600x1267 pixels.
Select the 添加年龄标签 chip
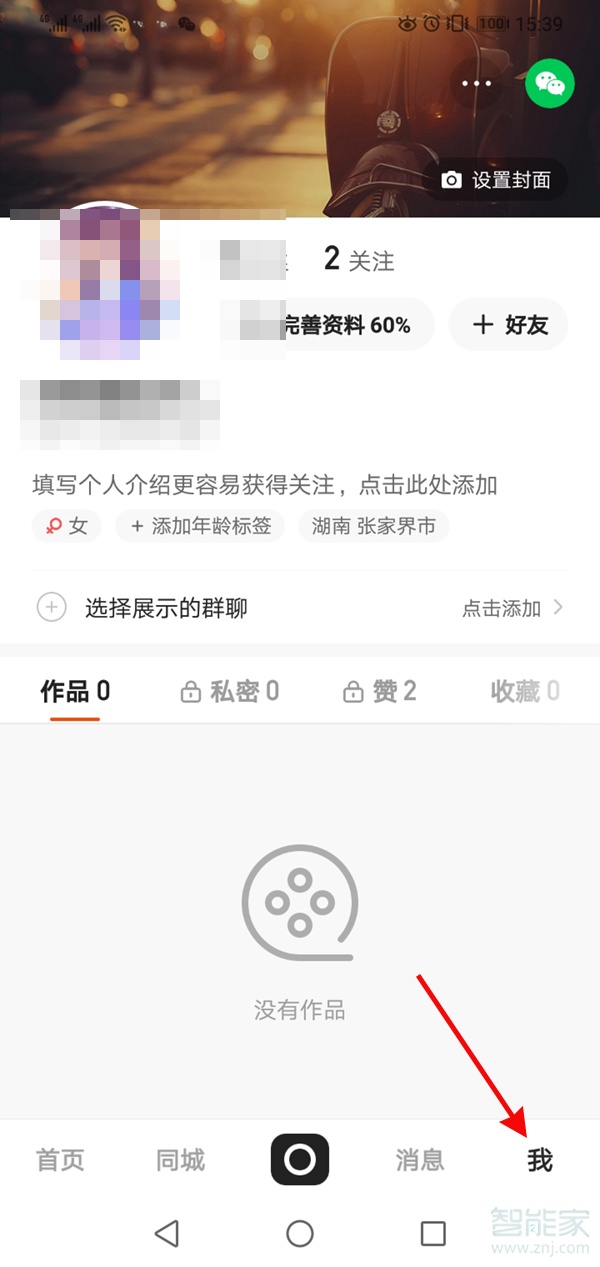[200, 526]
